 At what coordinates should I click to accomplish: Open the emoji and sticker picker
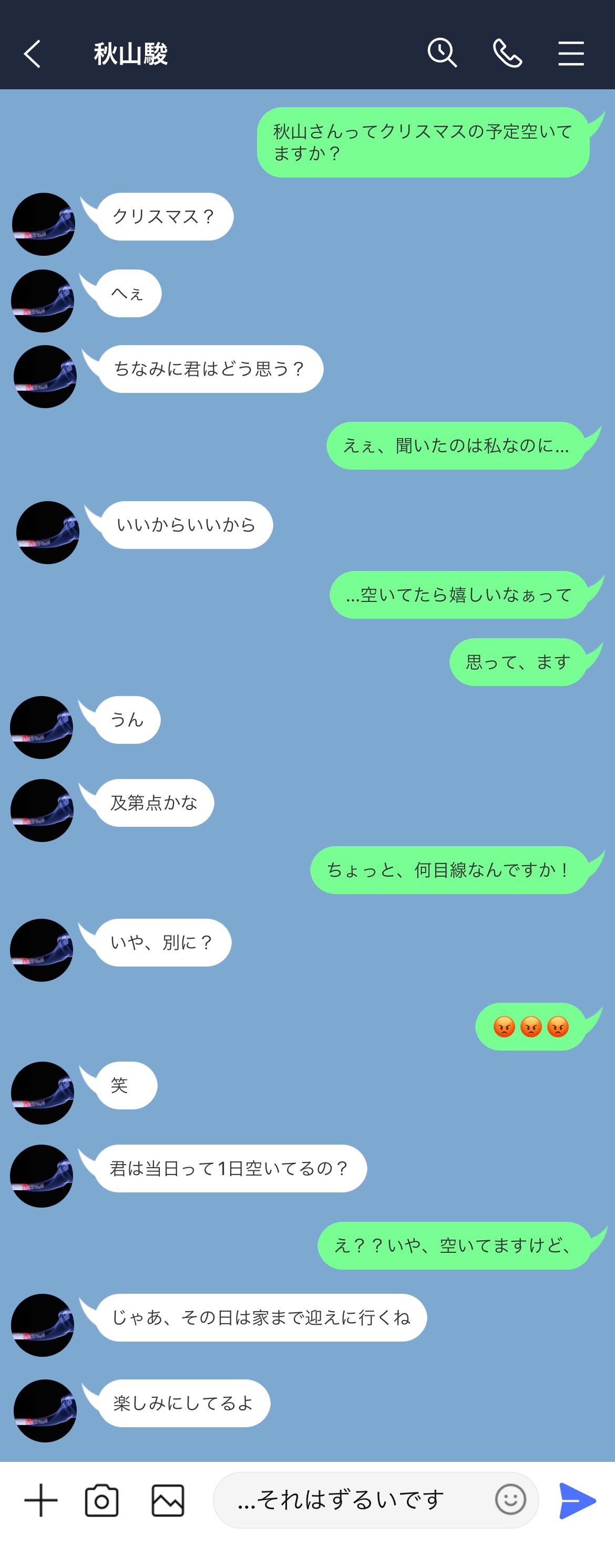point(510,1499)
